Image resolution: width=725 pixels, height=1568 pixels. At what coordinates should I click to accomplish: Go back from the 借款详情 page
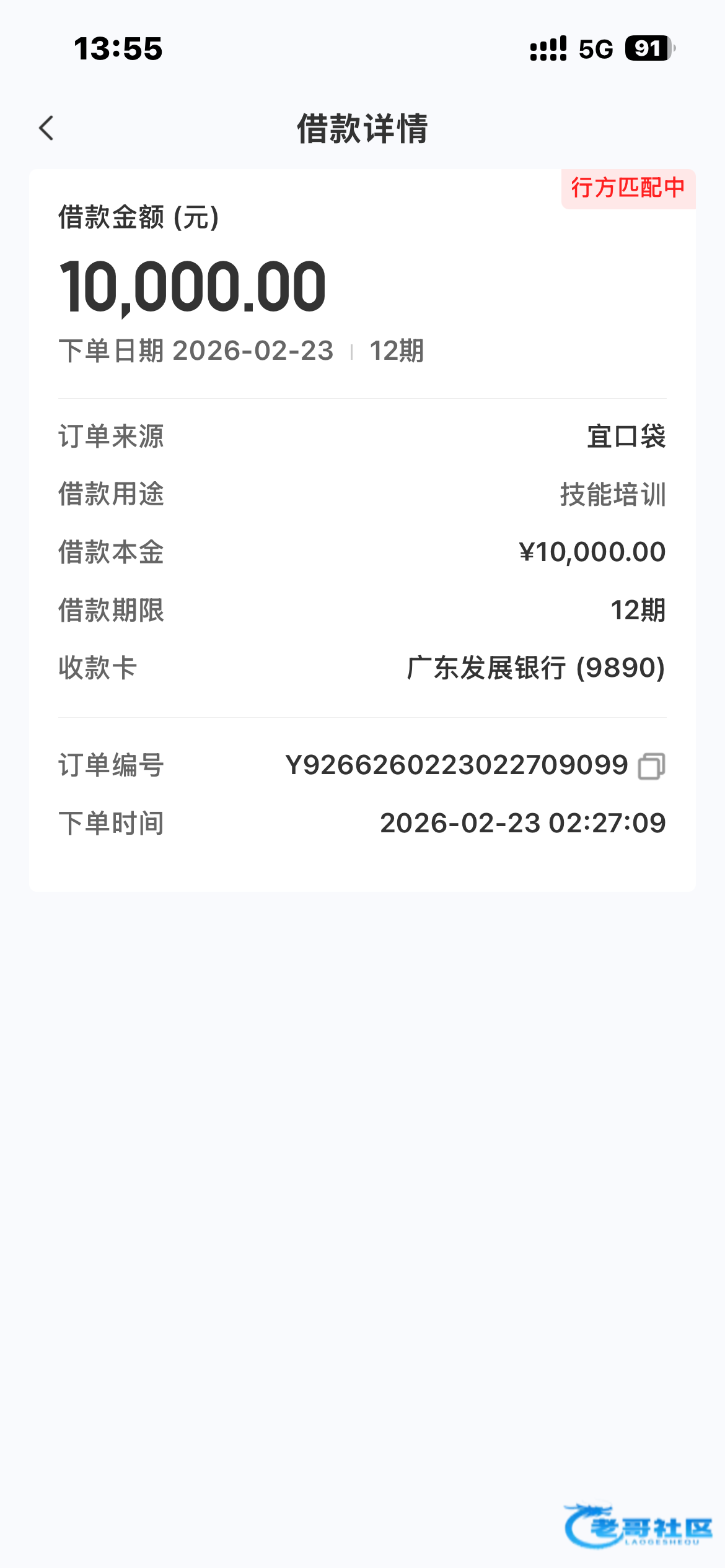point(46,128)
